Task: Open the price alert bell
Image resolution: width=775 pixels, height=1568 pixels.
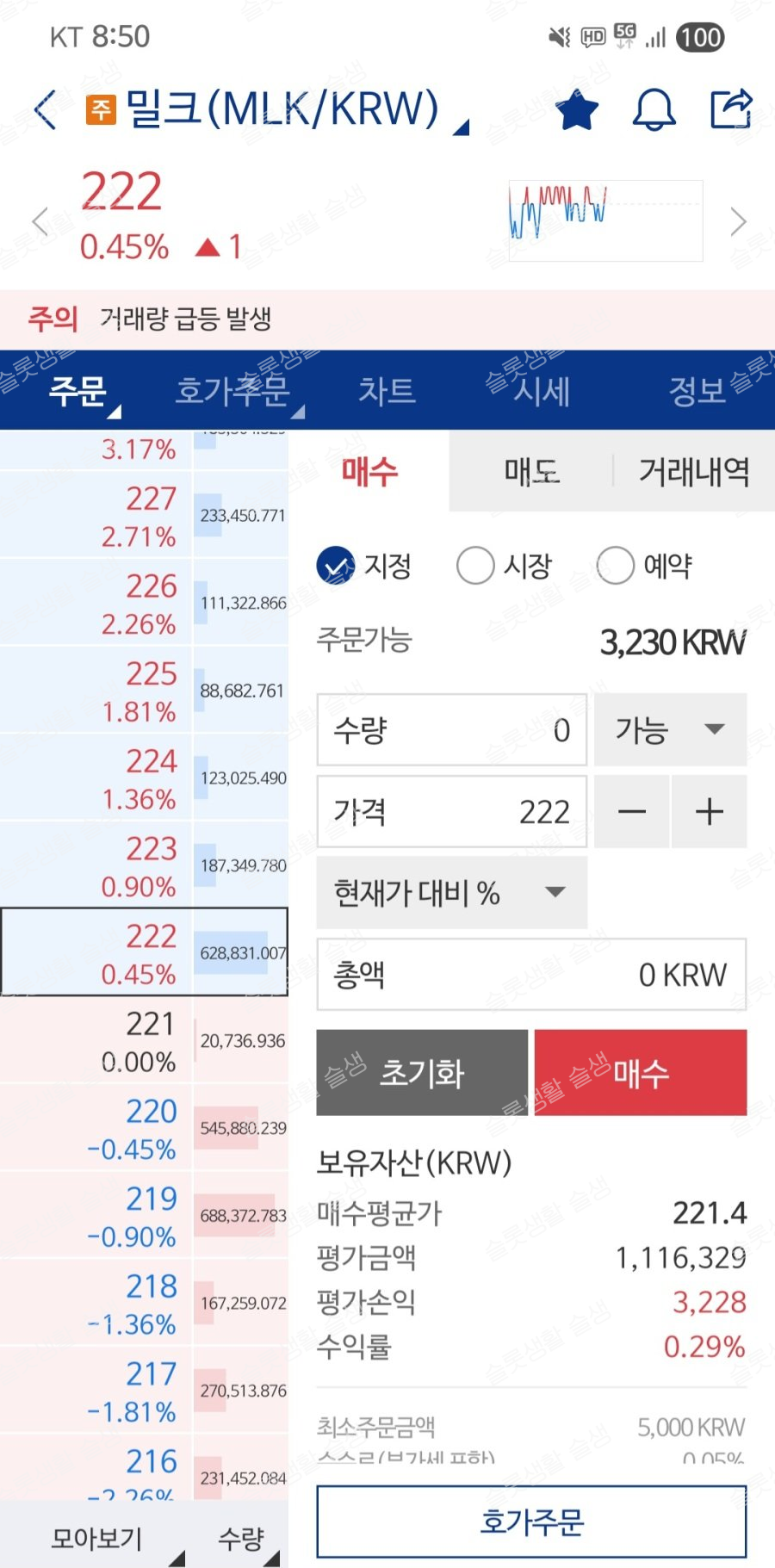Action: (x=654, y=110)
